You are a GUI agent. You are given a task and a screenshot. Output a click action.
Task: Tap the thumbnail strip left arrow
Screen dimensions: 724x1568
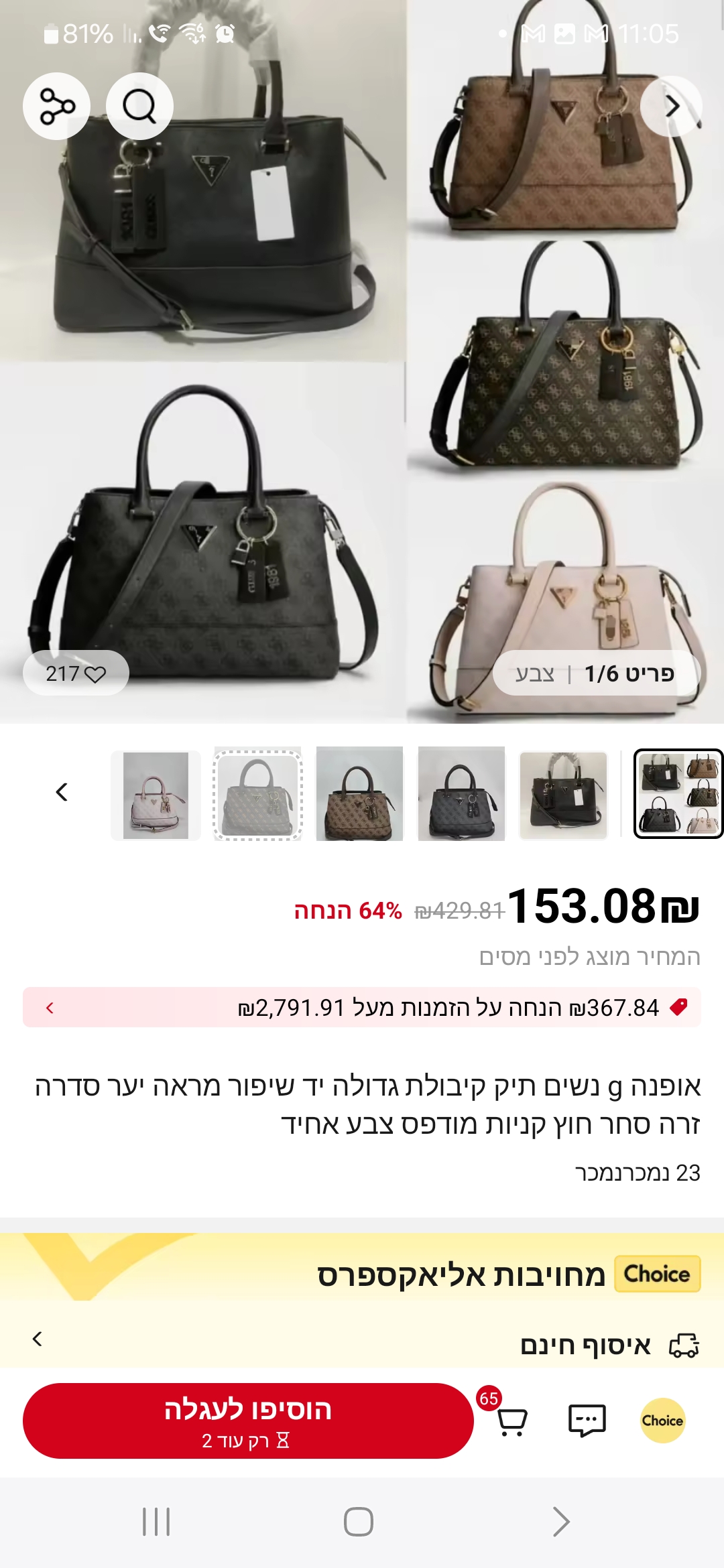[x=62, y=792]
